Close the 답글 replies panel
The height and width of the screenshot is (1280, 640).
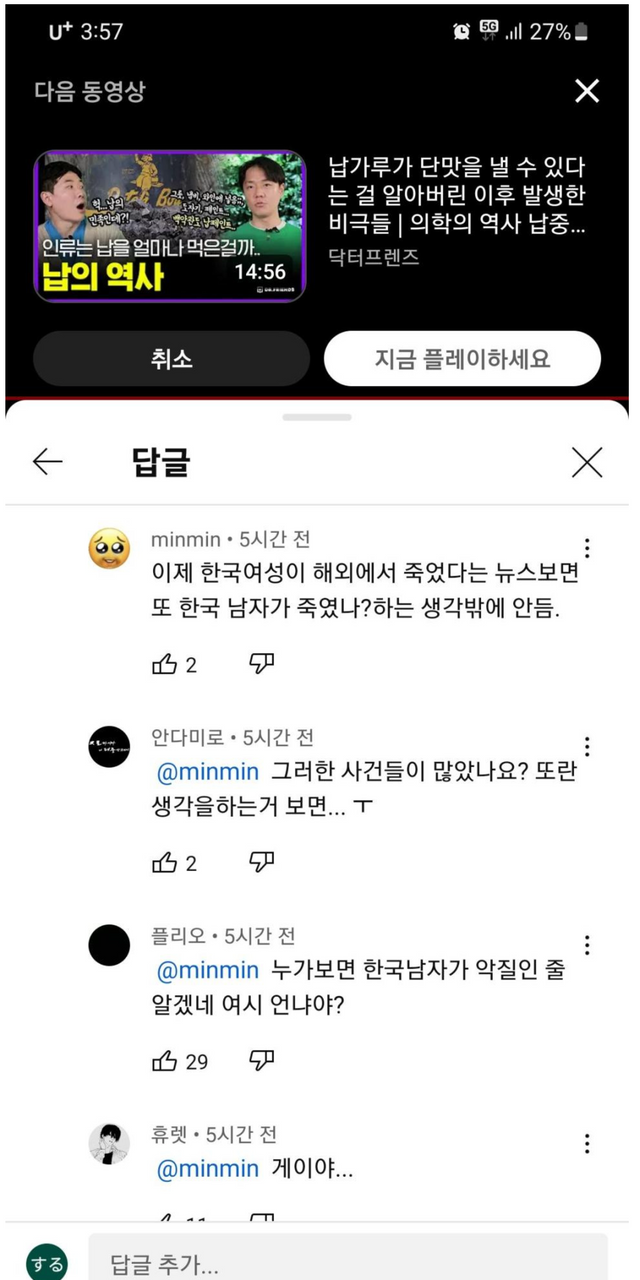tap(587, 462)
